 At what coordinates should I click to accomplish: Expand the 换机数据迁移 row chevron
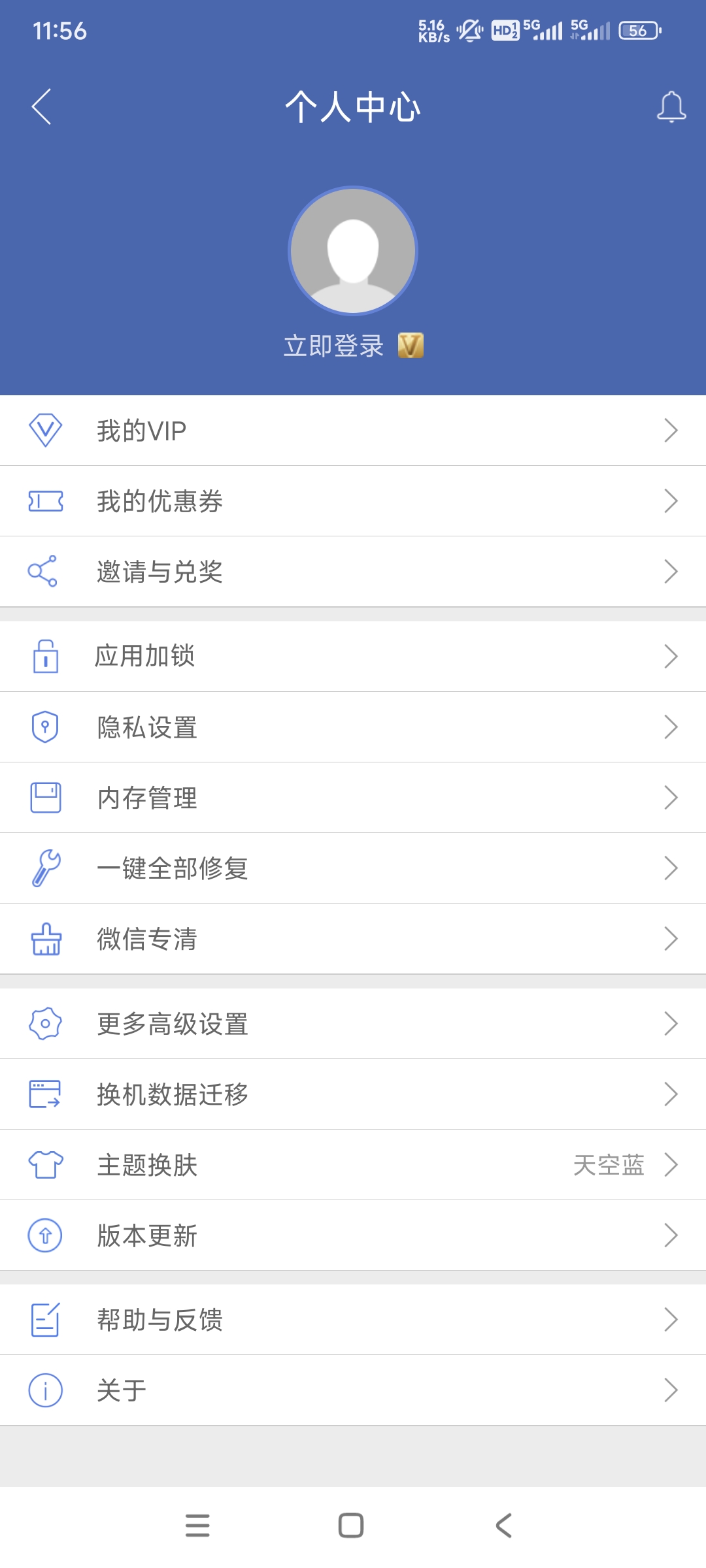[672, 1094]
